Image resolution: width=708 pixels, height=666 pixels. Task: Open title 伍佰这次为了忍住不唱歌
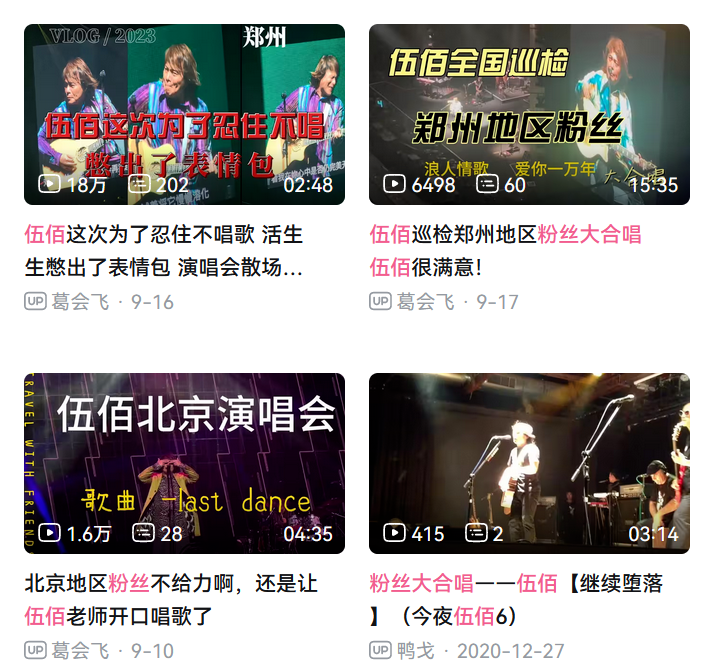164,251
